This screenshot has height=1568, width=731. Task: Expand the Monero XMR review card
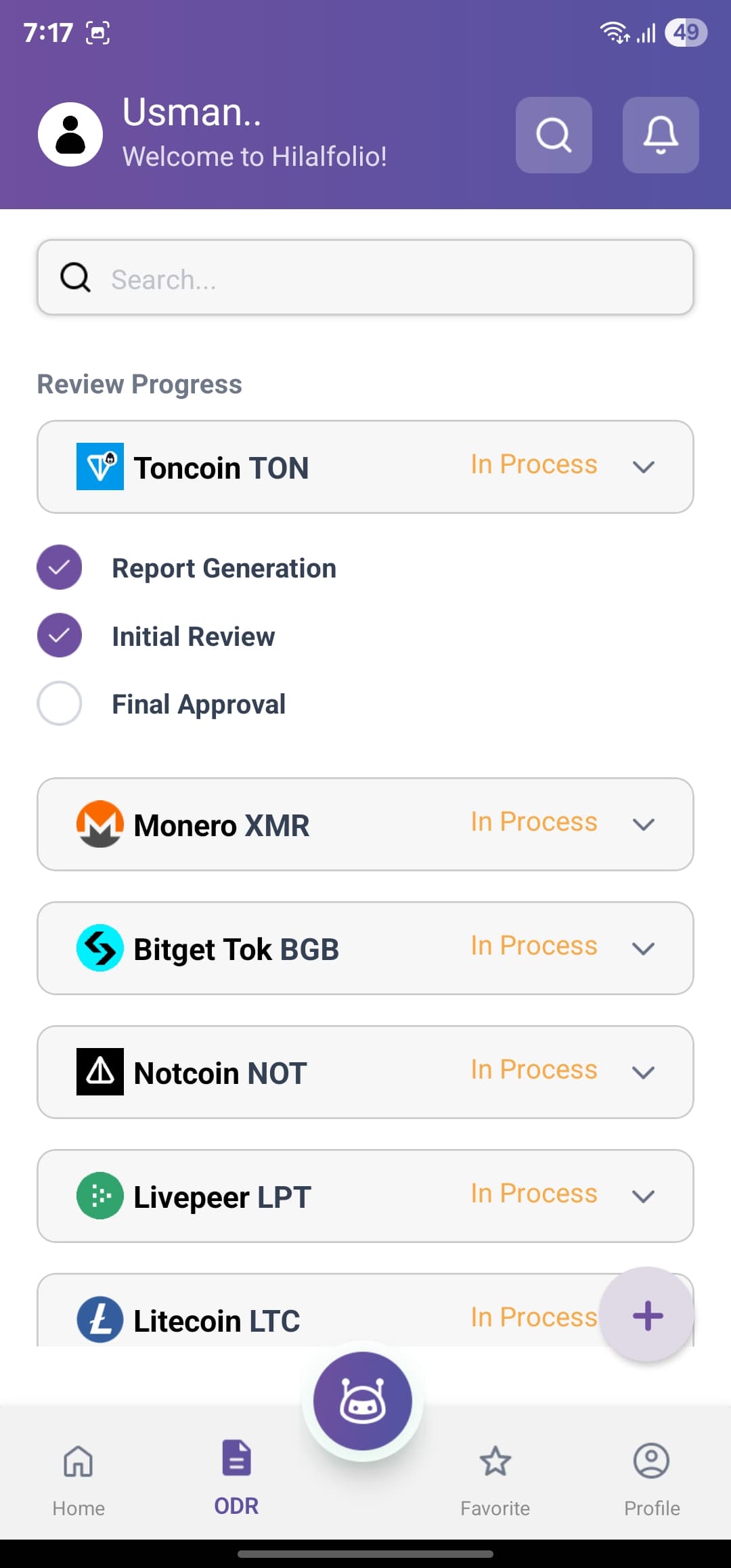click(365, 825)
